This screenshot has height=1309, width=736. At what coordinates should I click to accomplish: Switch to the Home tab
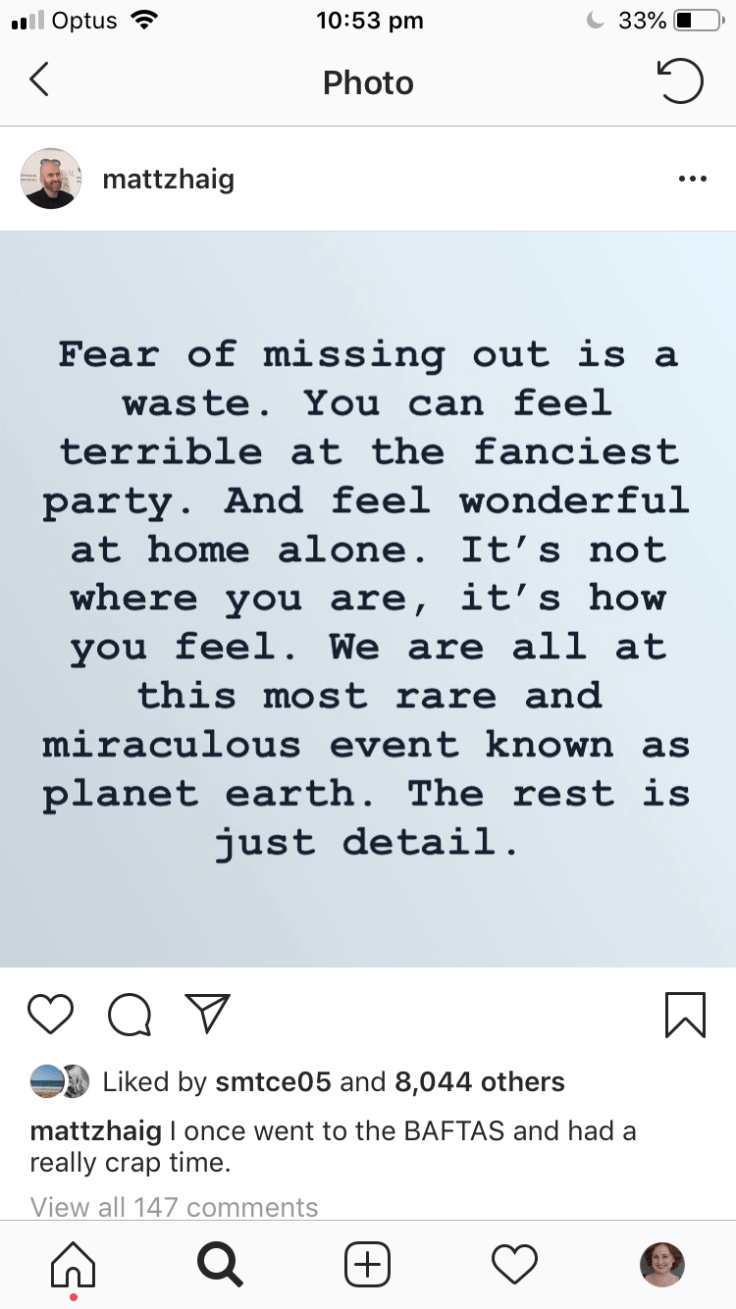73,1264
